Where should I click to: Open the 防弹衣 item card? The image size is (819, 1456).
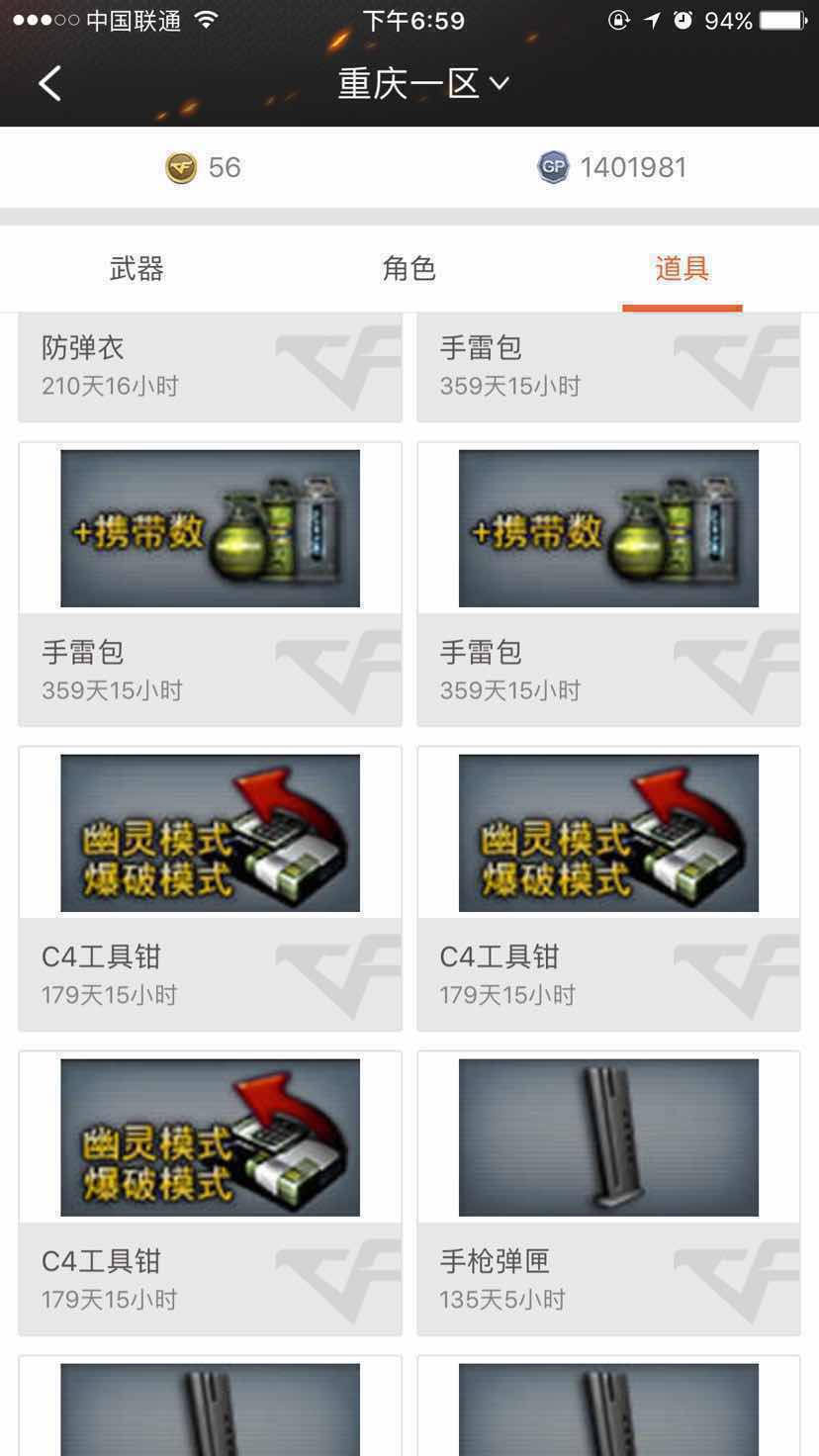click(x=210, y=366)
